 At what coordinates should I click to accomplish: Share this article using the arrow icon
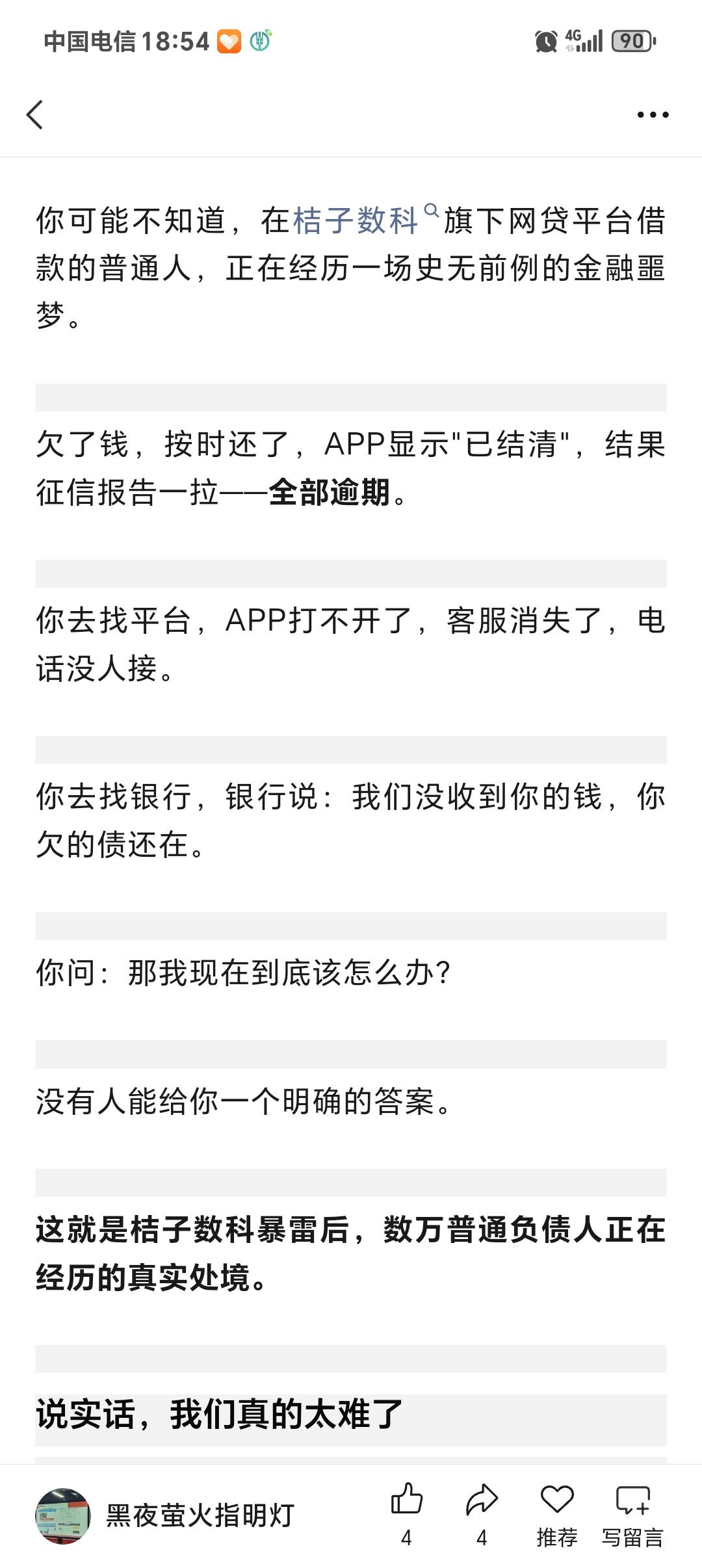coord(482,1514)
